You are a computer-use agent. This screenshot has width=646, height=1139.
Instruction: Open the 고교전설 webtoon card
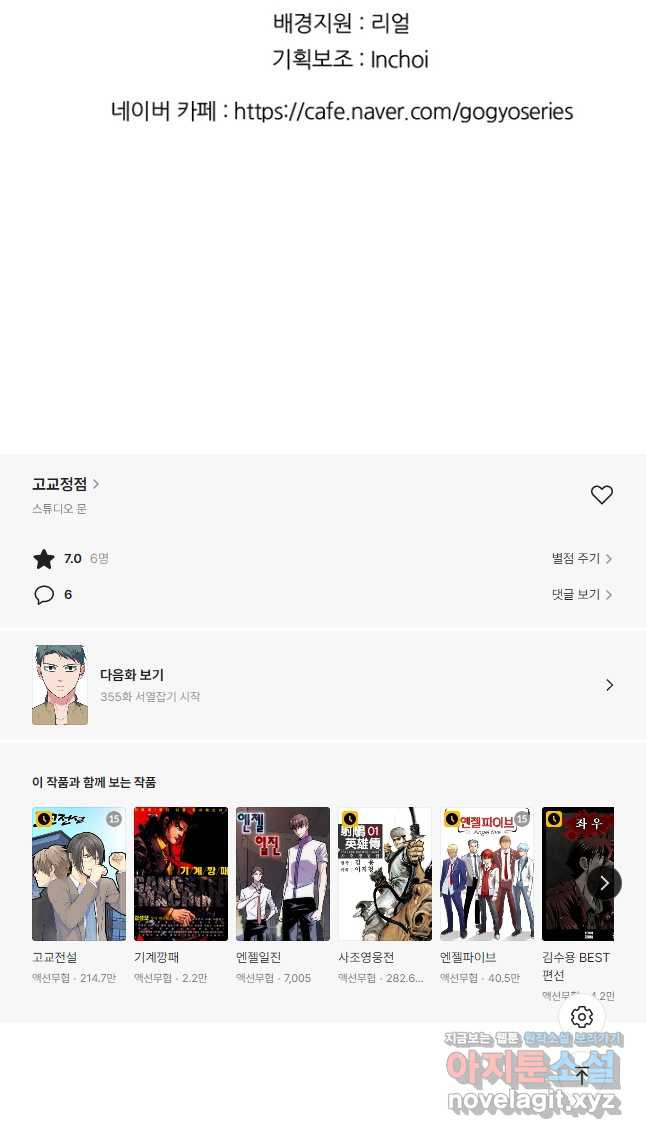pyautogui.click(x=79, y=874)
